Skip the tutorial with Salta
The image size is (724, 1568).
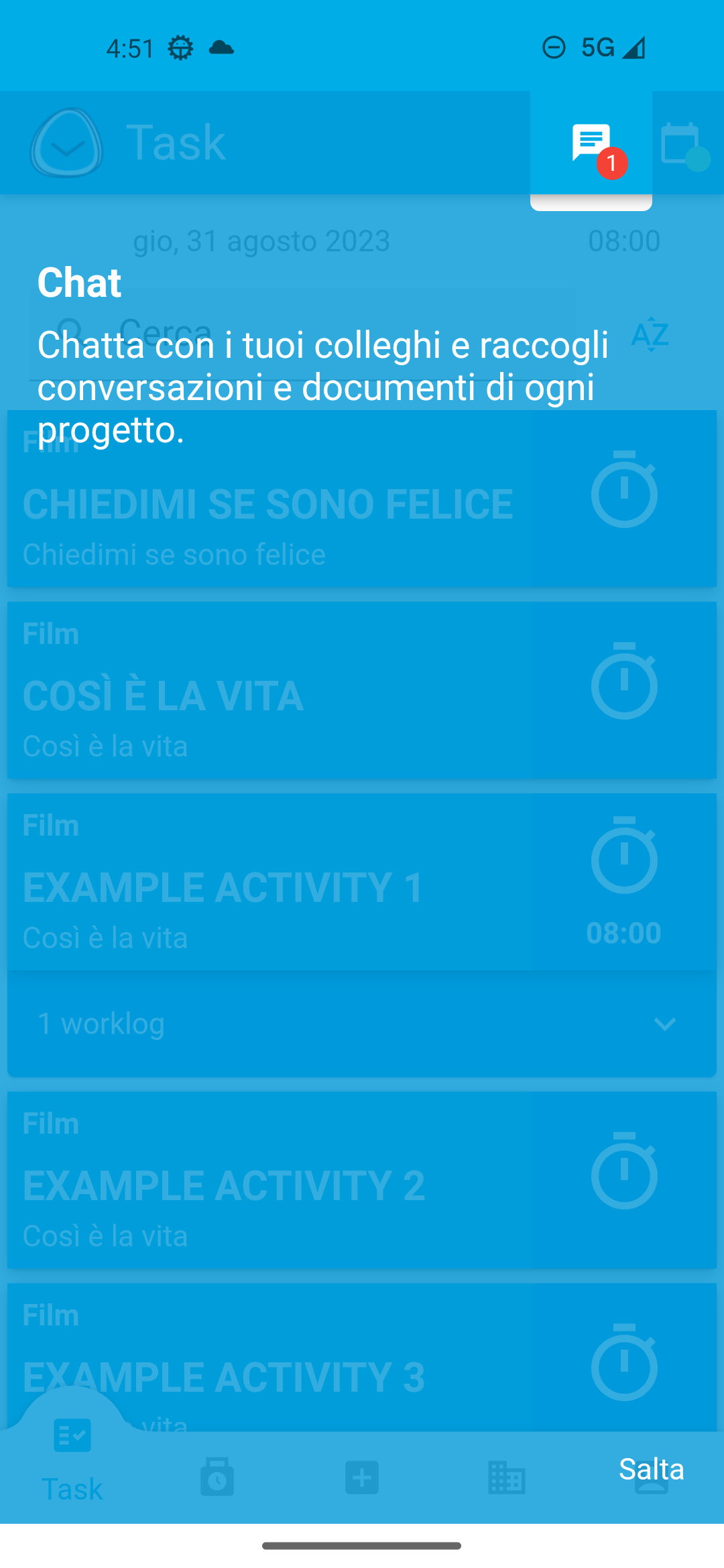651,1468
